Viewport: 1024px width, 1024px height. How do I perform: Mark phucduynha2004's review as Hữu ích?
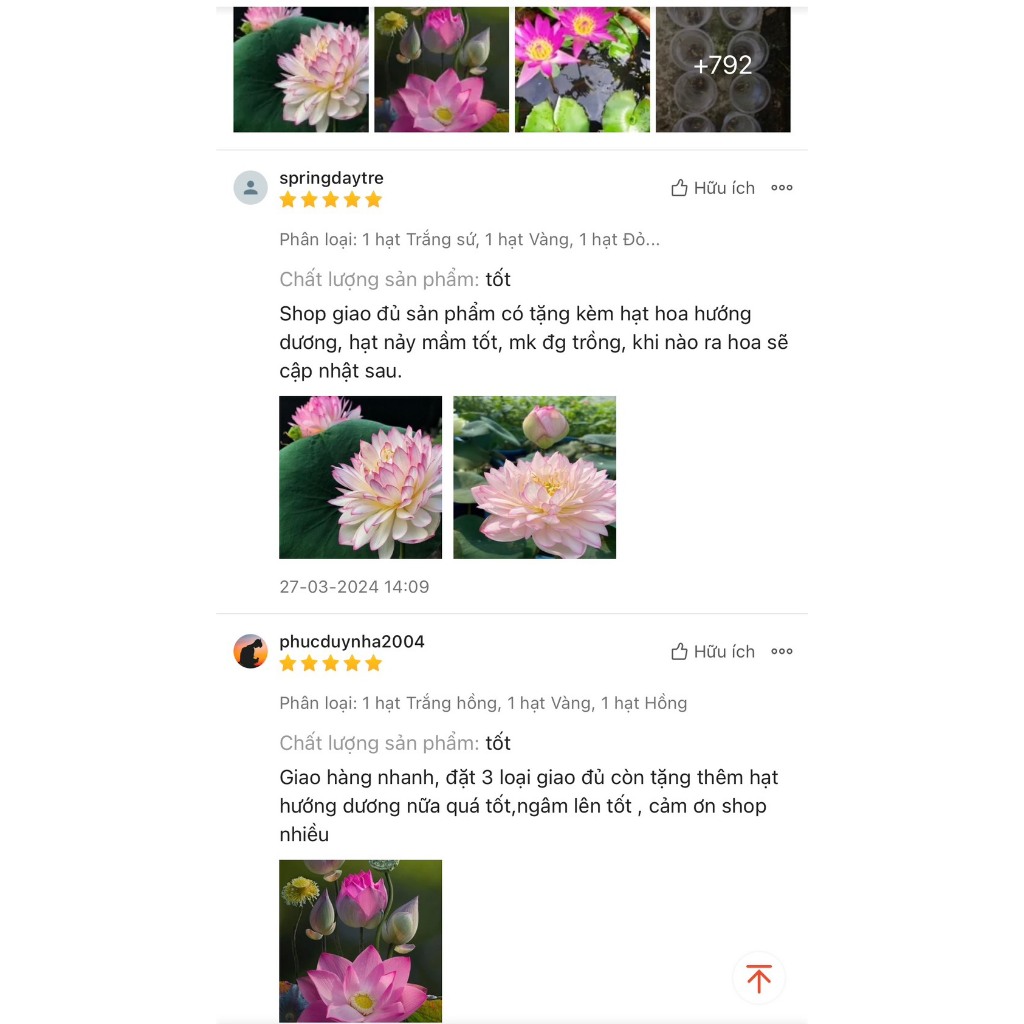pyautogui.click(x=712, y=652)
